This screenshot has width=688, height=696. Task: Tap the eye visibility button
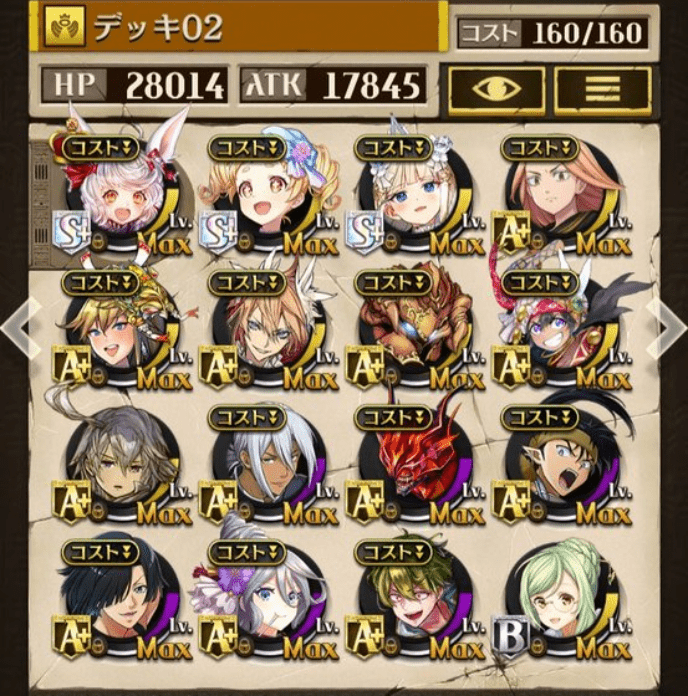click(496, 88)
